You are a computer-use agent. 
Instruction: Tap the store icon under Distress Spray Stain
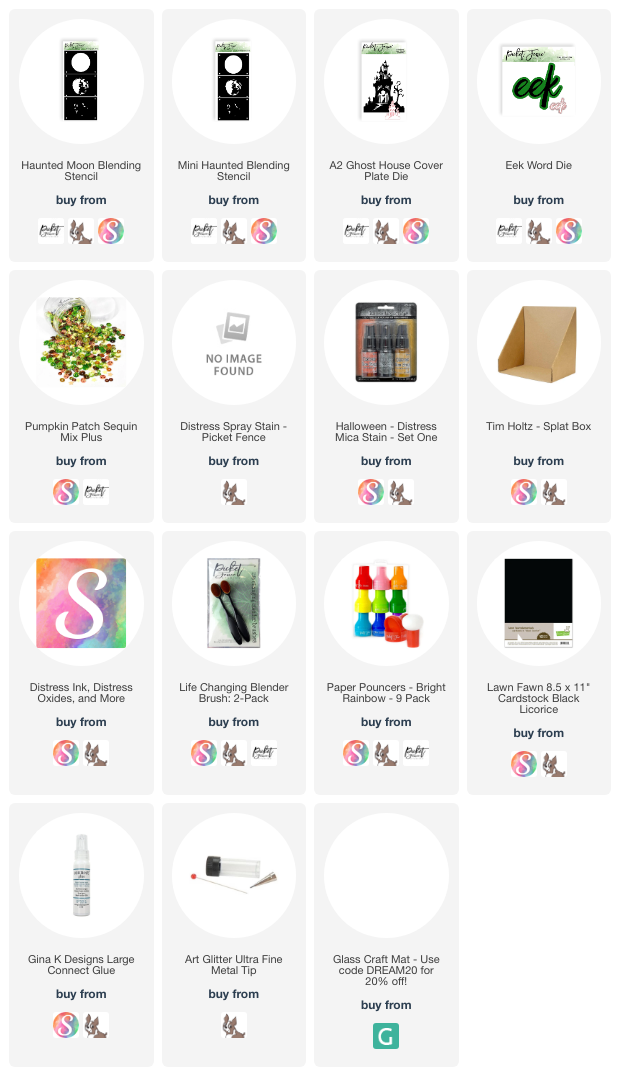[234, 492]
